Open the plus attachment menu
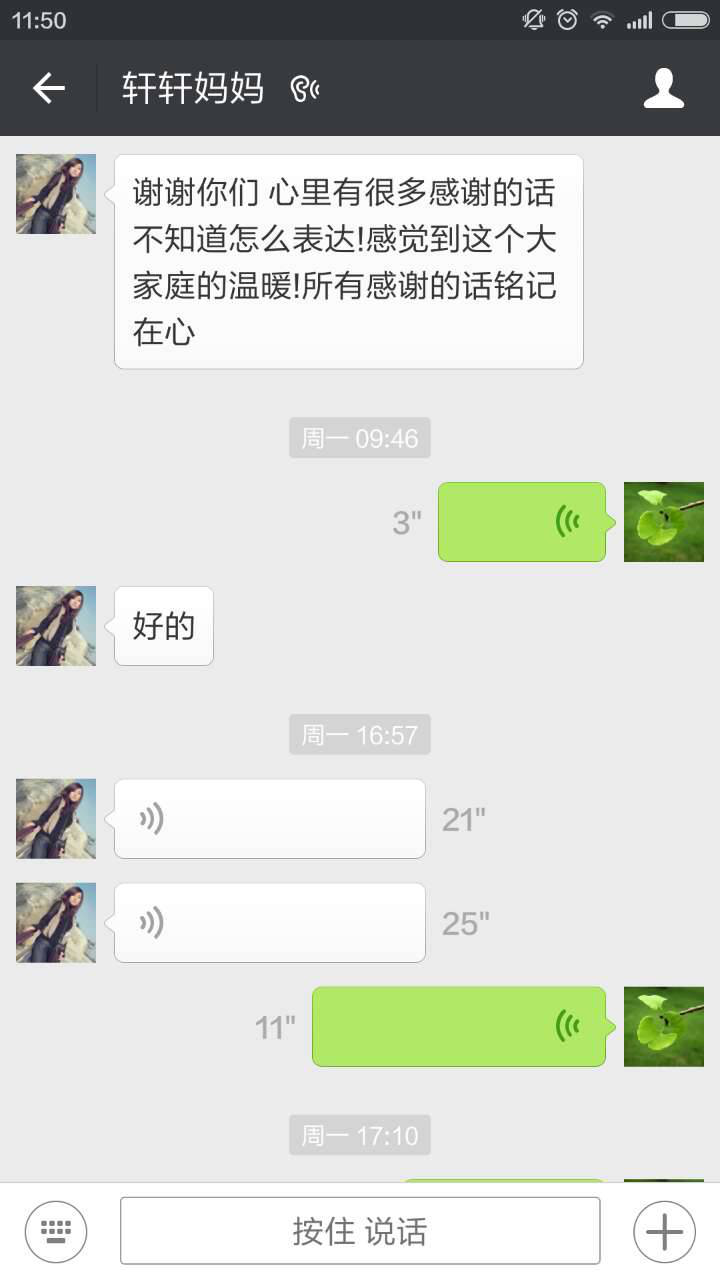The image size is (720, 1280). tap(664, 1231)
